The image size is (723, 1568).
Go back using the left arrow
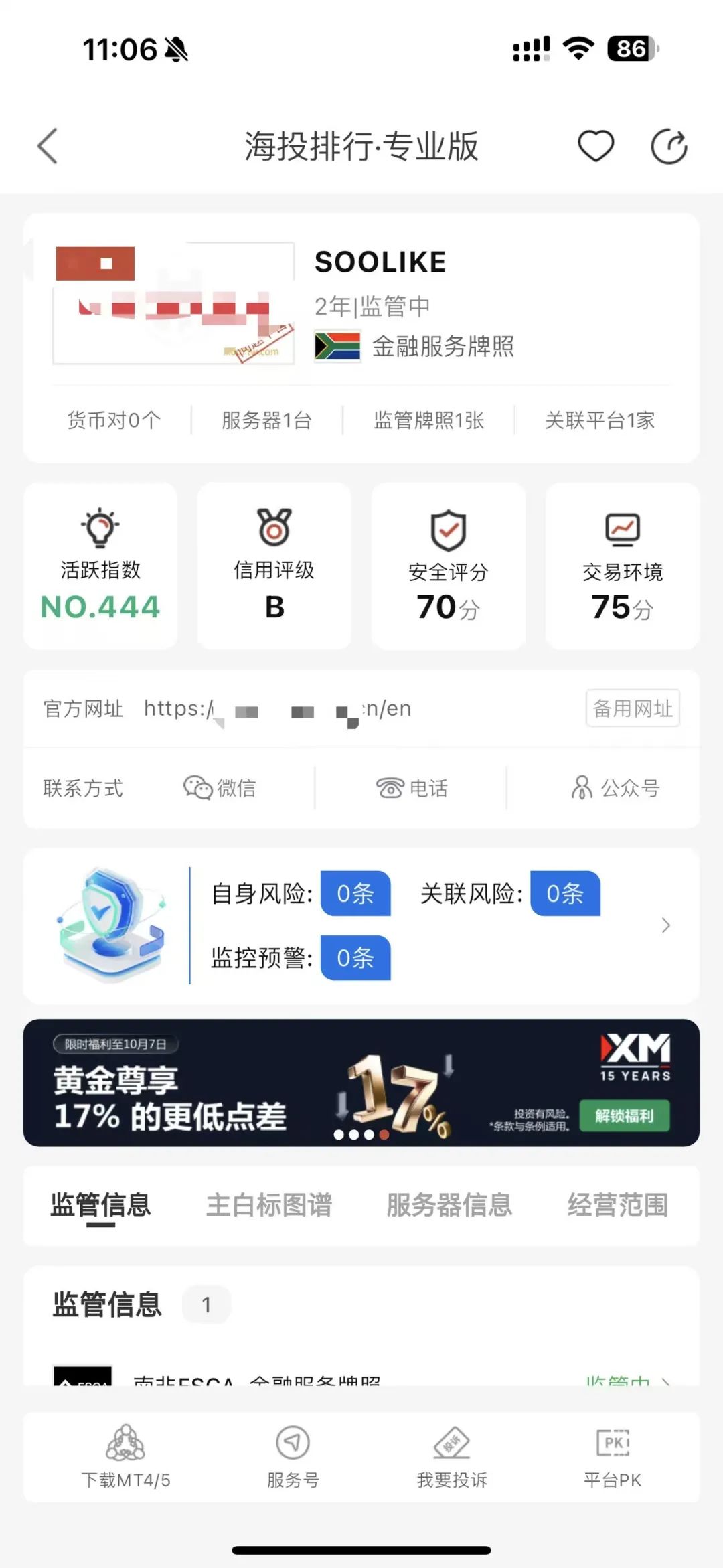[47, 146]
